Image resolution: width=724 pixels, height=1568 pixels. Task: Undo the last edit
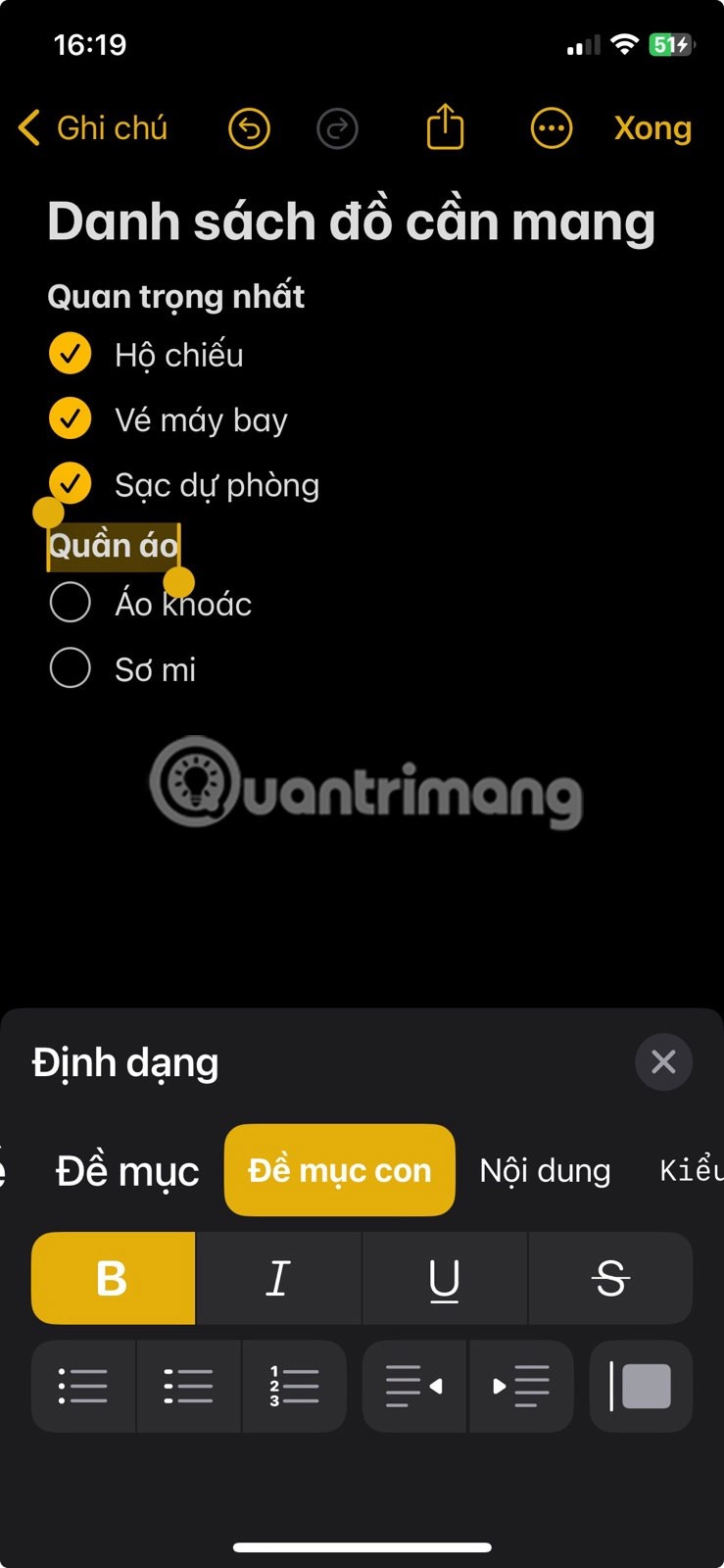(x=249, y=128)
